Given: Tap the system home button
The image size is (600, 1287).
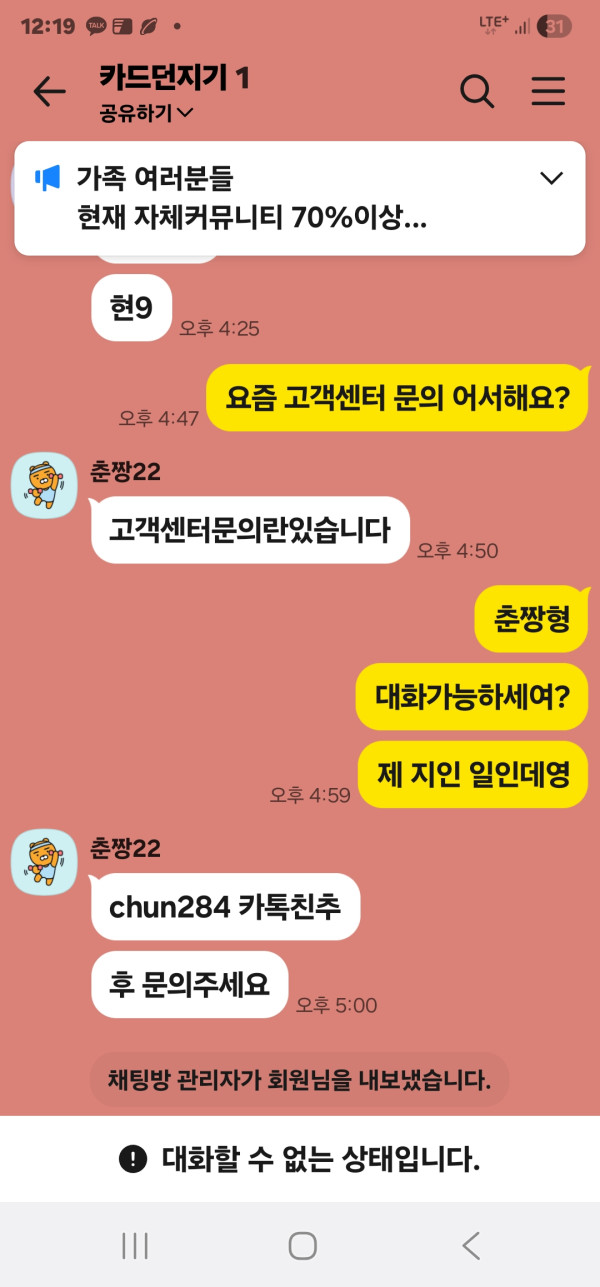Looking at the screenshot, I should 302,1245.
